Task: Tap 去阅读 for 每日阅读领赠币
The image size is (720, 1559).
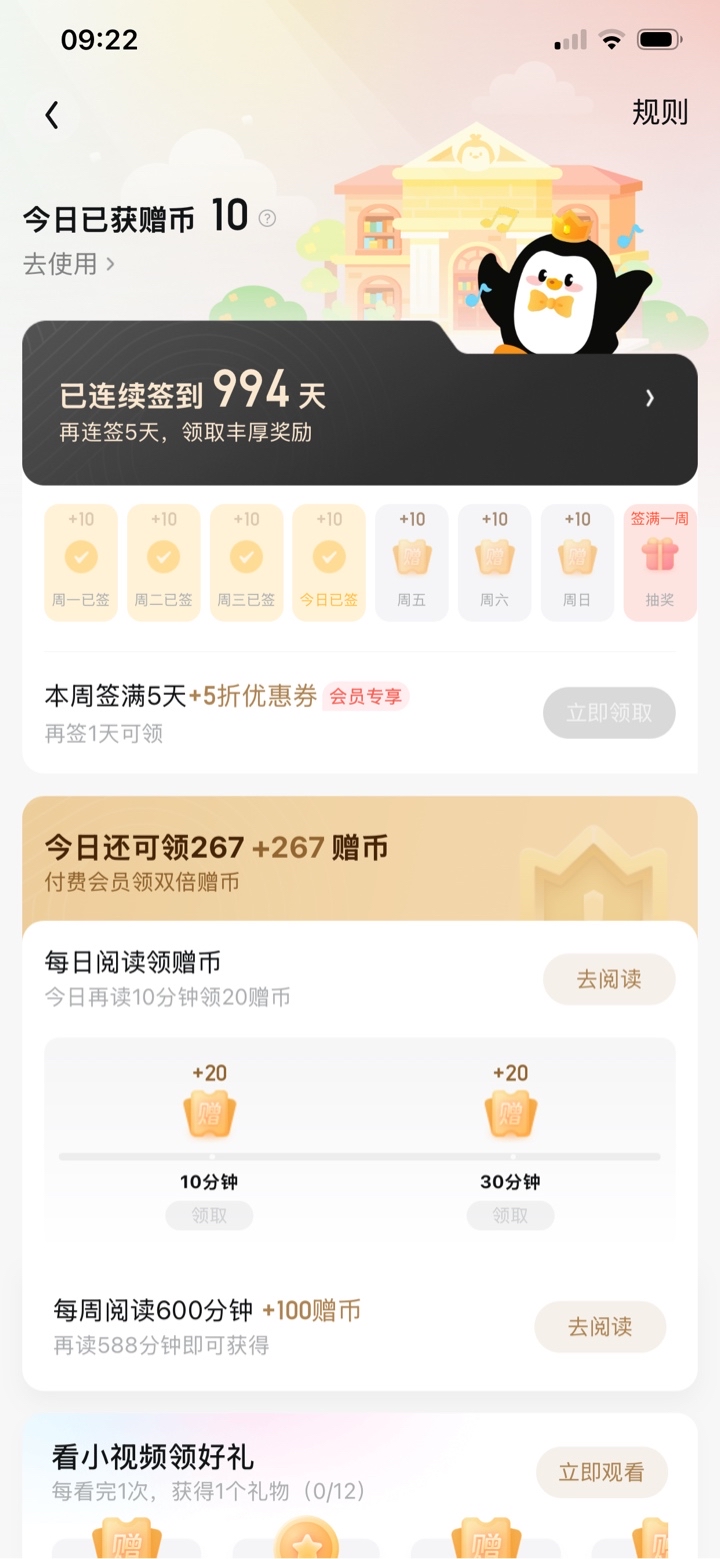Action: pyautogui.click(x=609, y=979)
